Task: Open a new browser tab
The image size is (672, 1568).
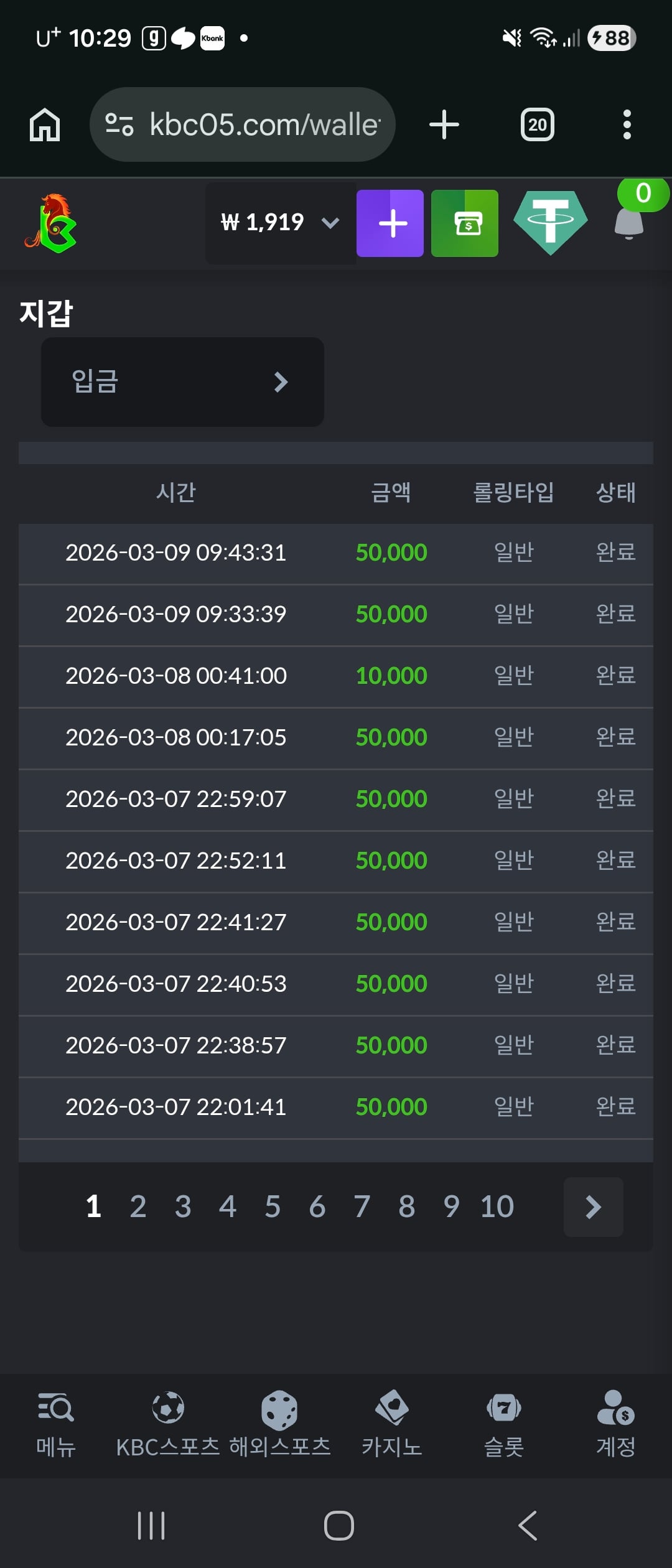Action: tap(444, 124)
